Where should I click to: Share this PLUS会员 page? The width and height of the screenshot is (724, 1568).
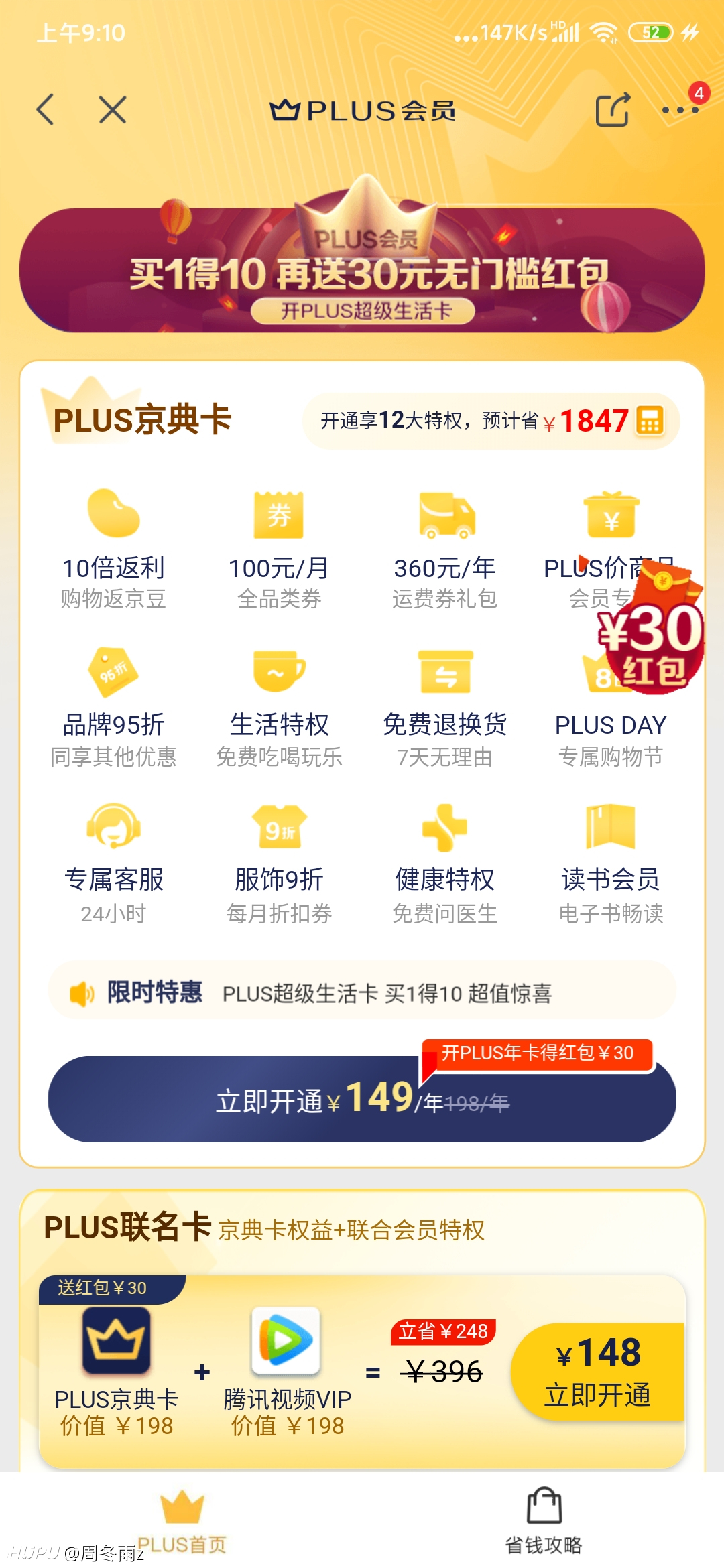coord(613,109)
